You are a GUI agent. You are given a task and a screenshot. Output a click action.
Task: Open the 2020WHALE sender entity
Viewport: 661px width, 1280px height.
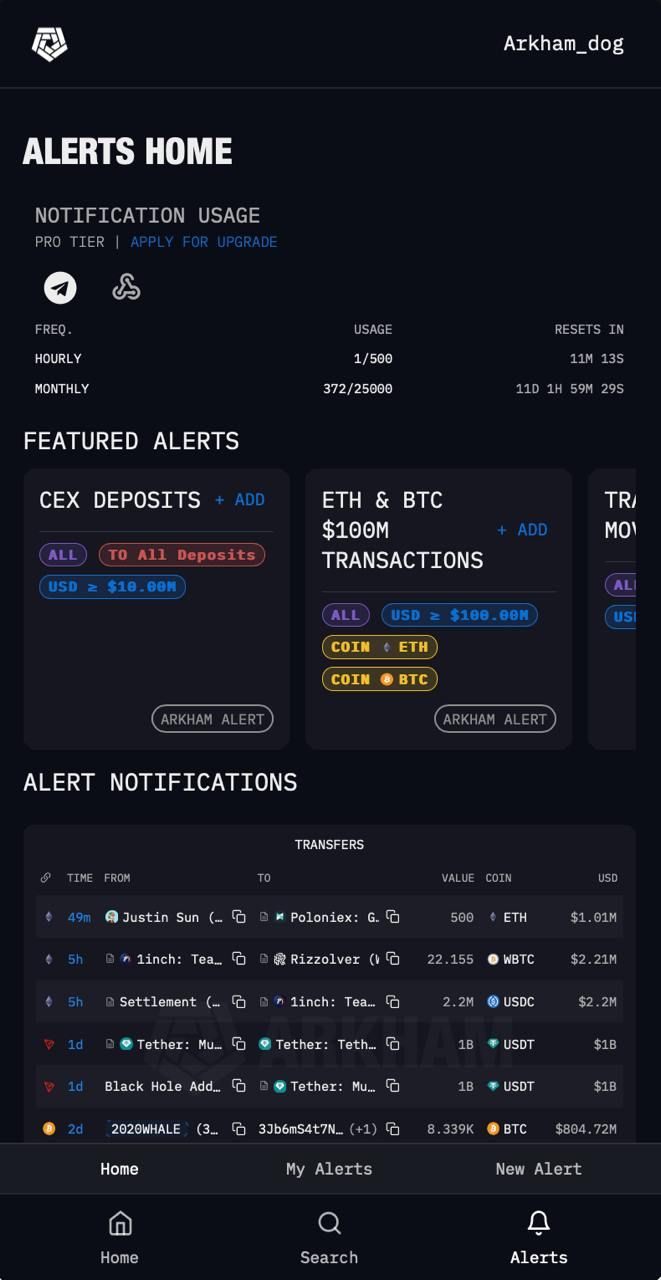[x=146, y=1129]
